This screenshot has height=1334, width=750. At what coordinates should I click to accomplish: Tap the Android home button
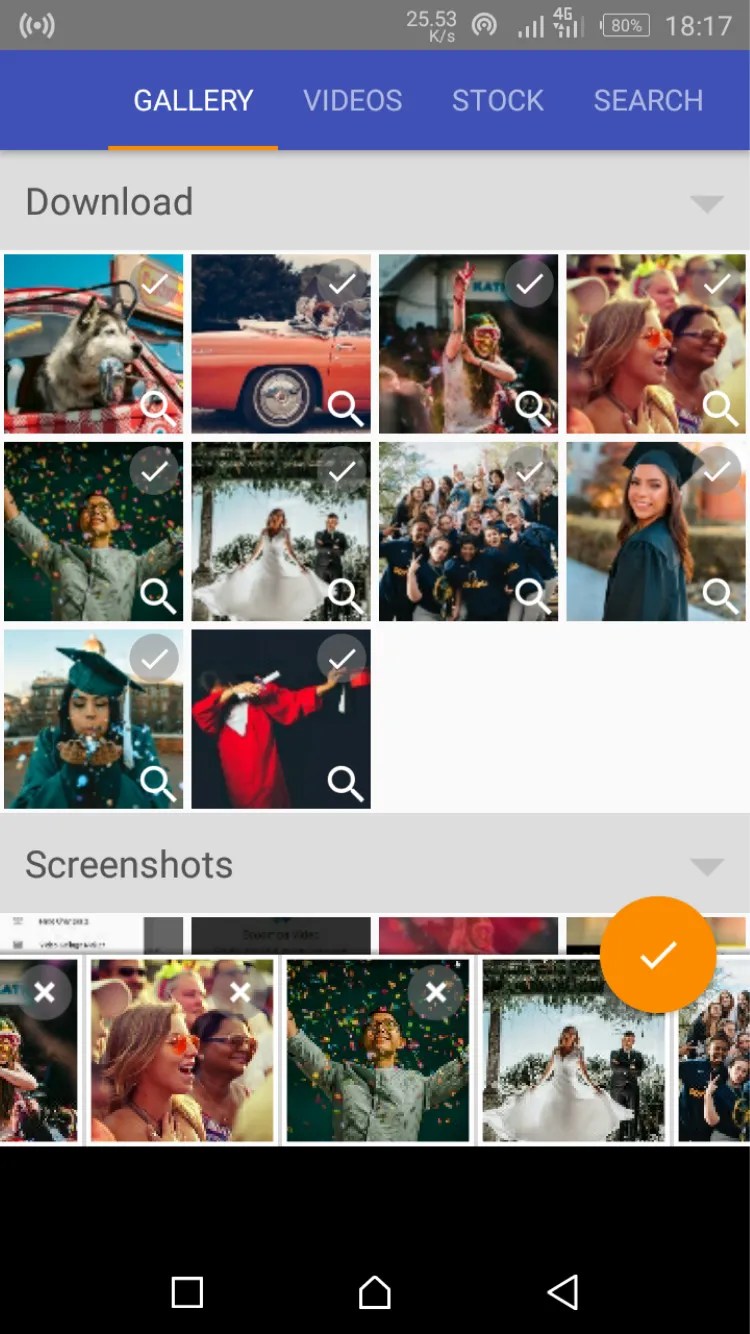[x=374, y=1291]
